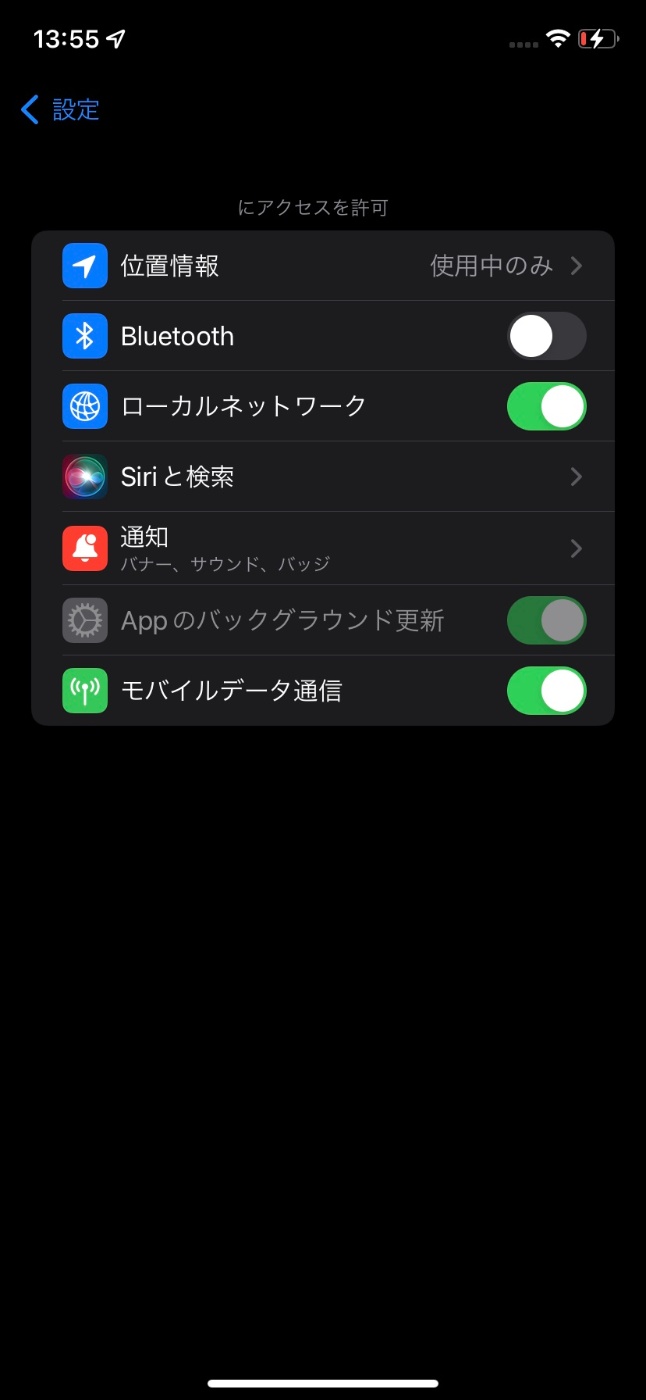646x1400 pixels.
Task: Go back to 設定
Action: 60,109
